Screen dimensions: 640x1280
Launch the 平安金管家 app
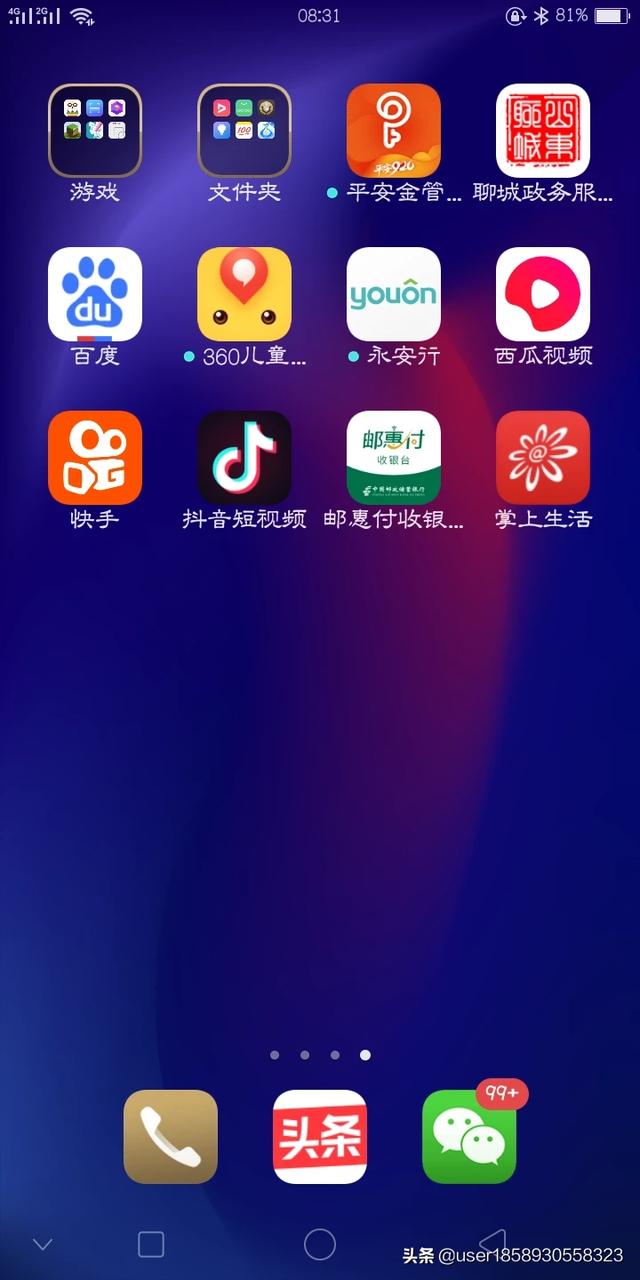394,131
